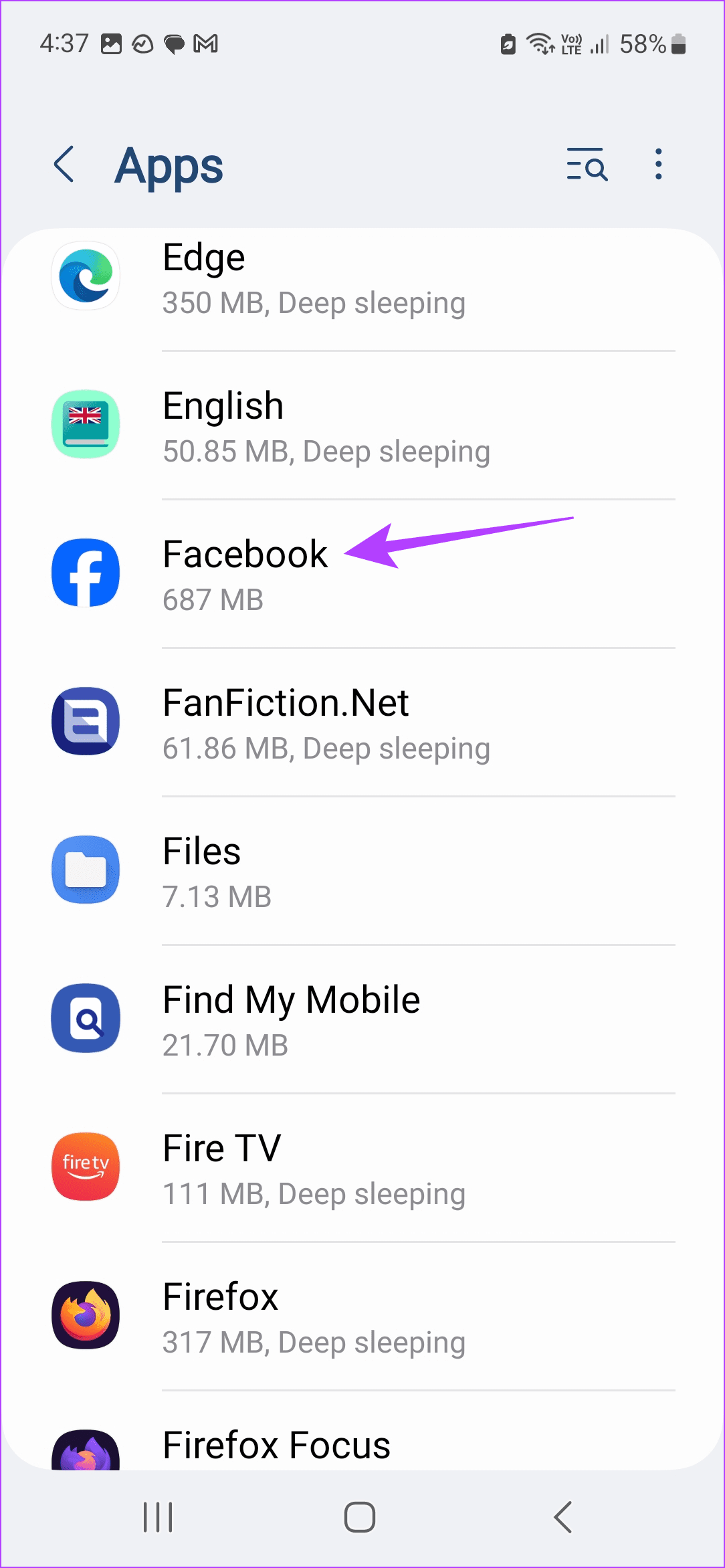Tap the FanFiction.Net app icon
The width and height of the screenshot is (725, 1568).
point(85,722)
